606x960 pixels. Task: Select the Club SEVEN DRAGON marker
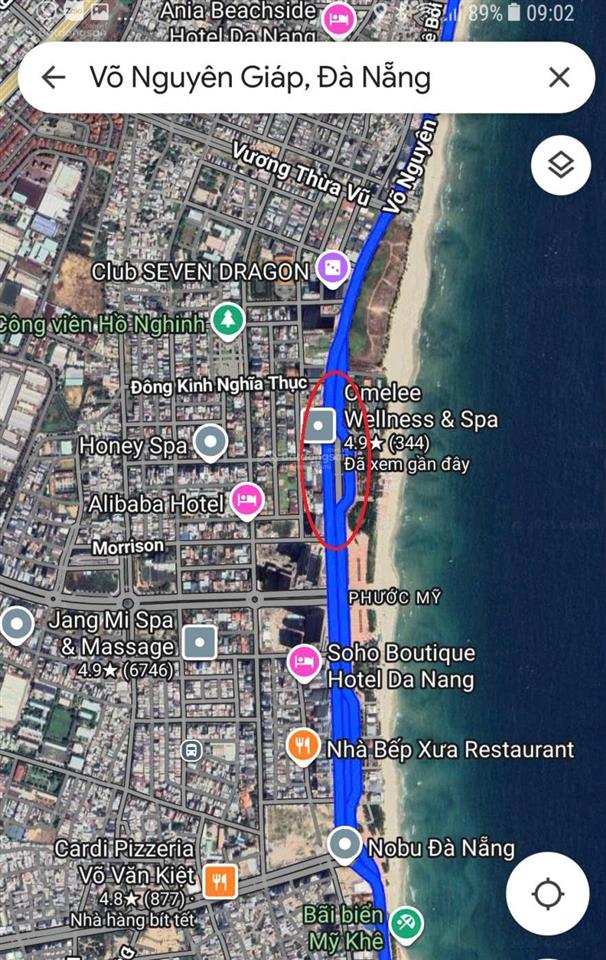(332, 268)
